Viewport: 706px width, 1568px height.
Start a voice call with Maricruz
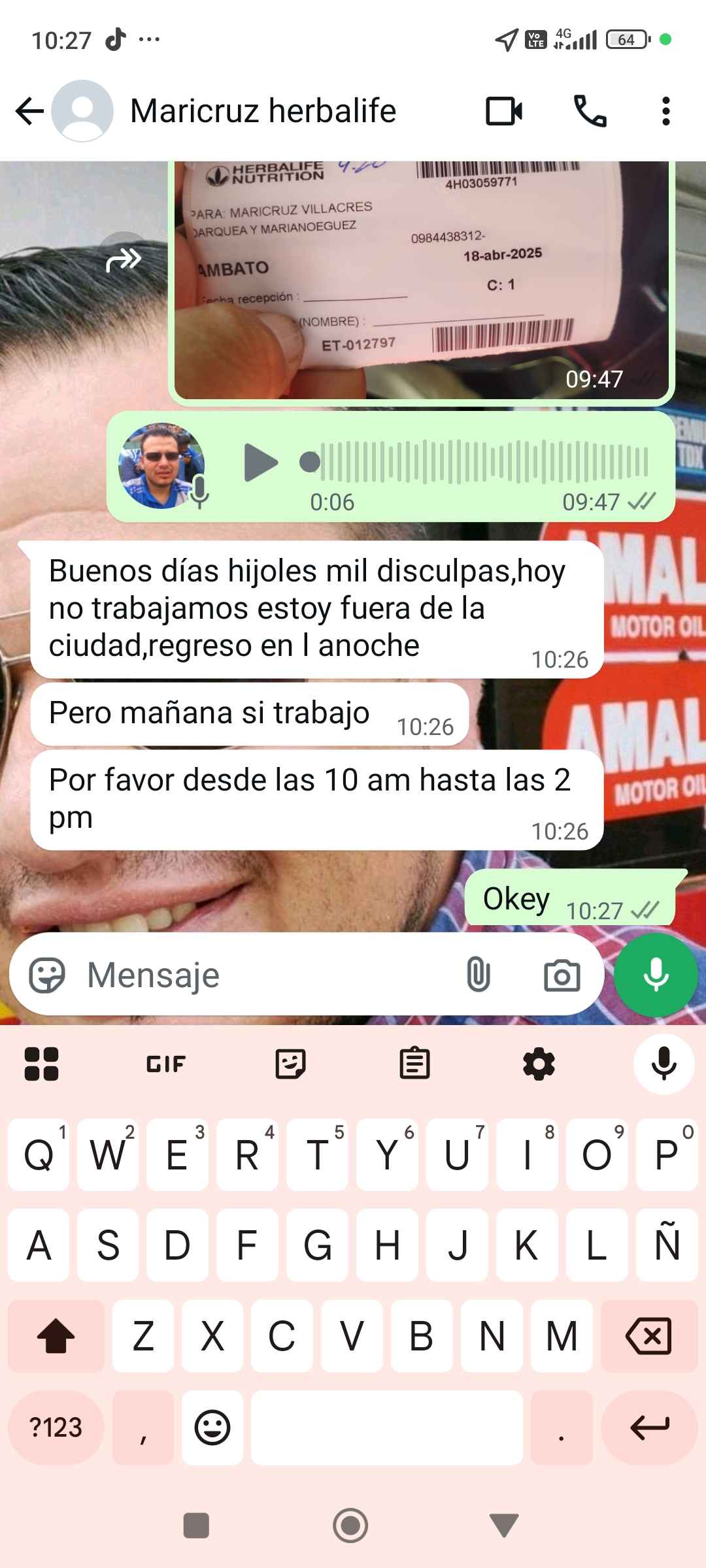click(x=590, y=111)
